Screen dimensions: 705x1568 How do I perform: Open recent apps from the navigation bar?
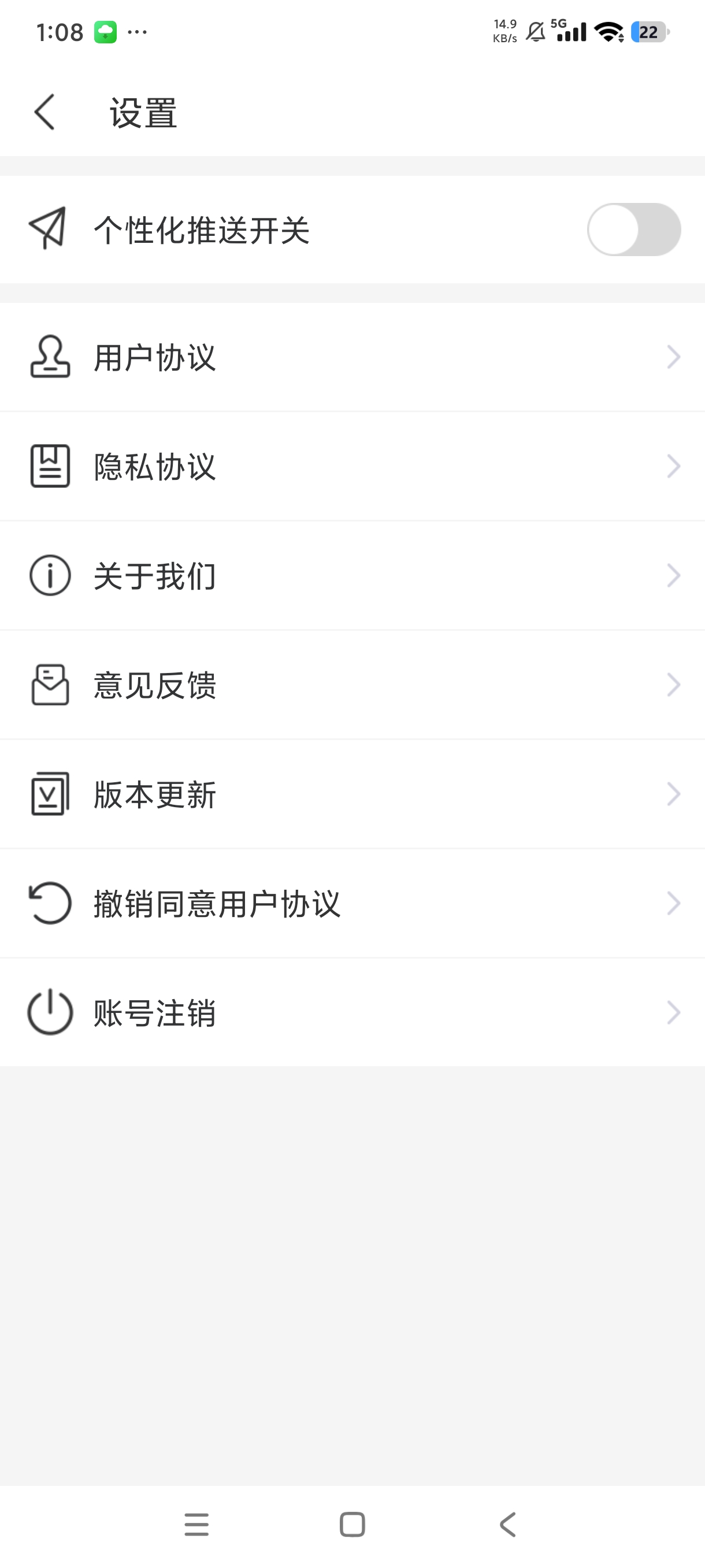pos(196,1524)
